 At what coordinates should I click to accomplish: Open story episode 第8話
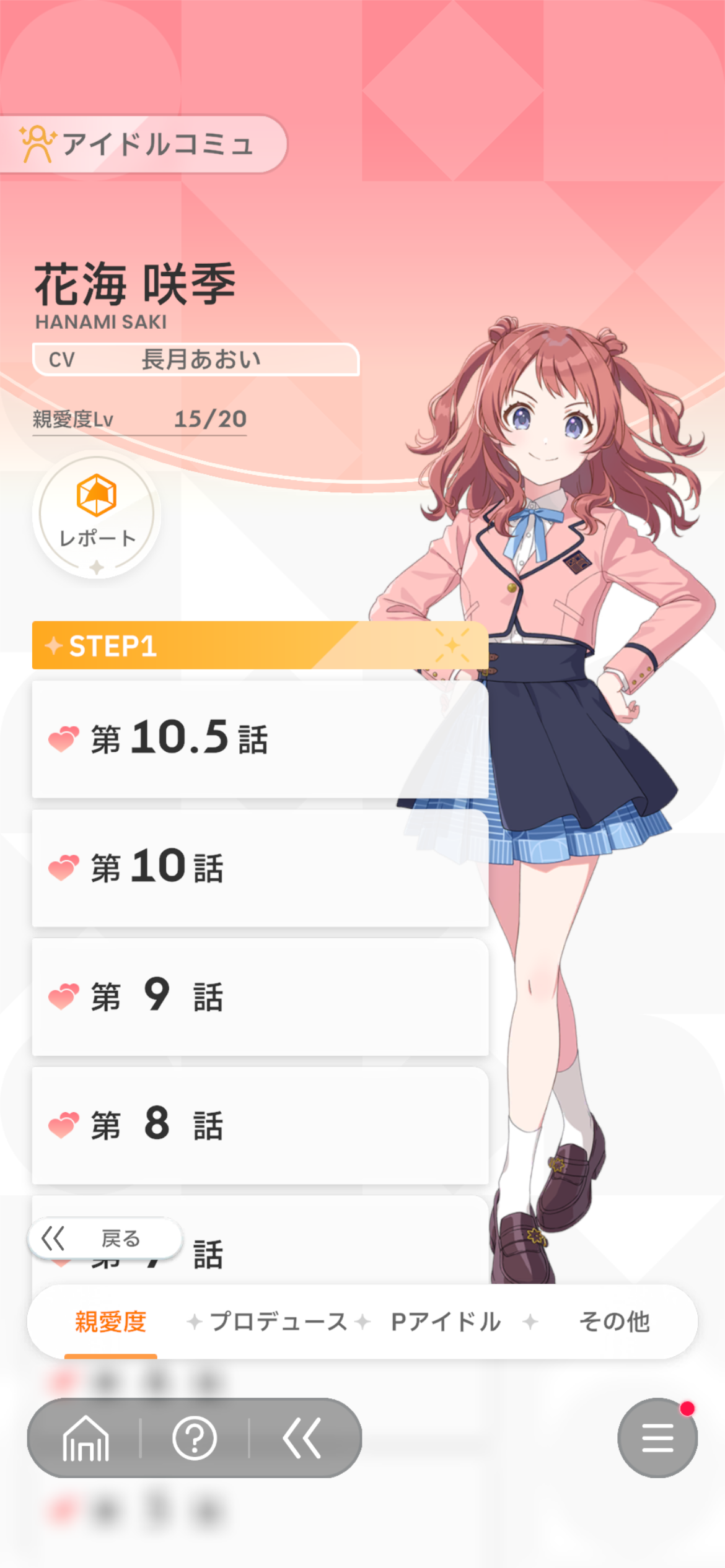260,1125
